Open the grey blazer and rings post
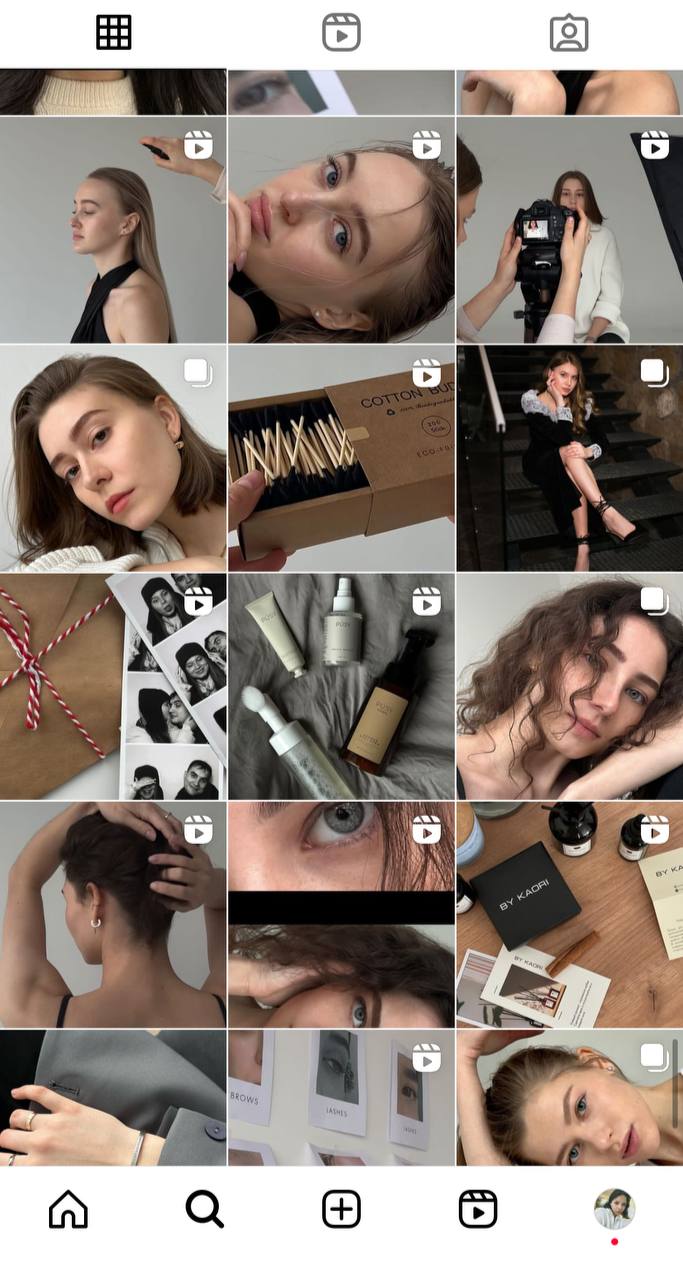The height and width of the screenshot is (1280, 683). (x=113, y=1098)
